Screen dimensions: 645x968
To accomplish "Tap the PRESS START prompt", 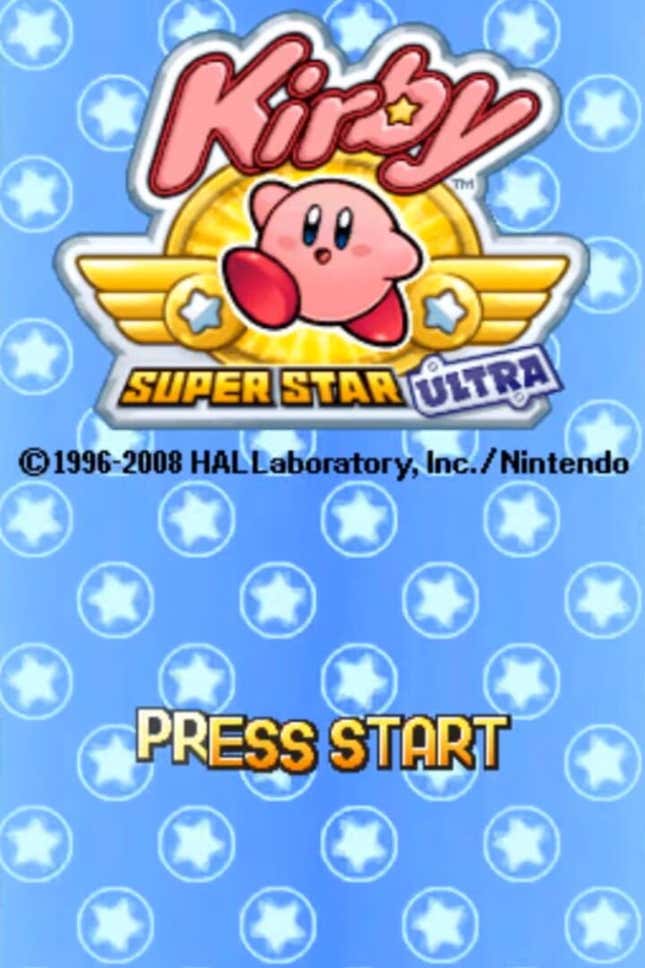I will click(x=322, y=741).
